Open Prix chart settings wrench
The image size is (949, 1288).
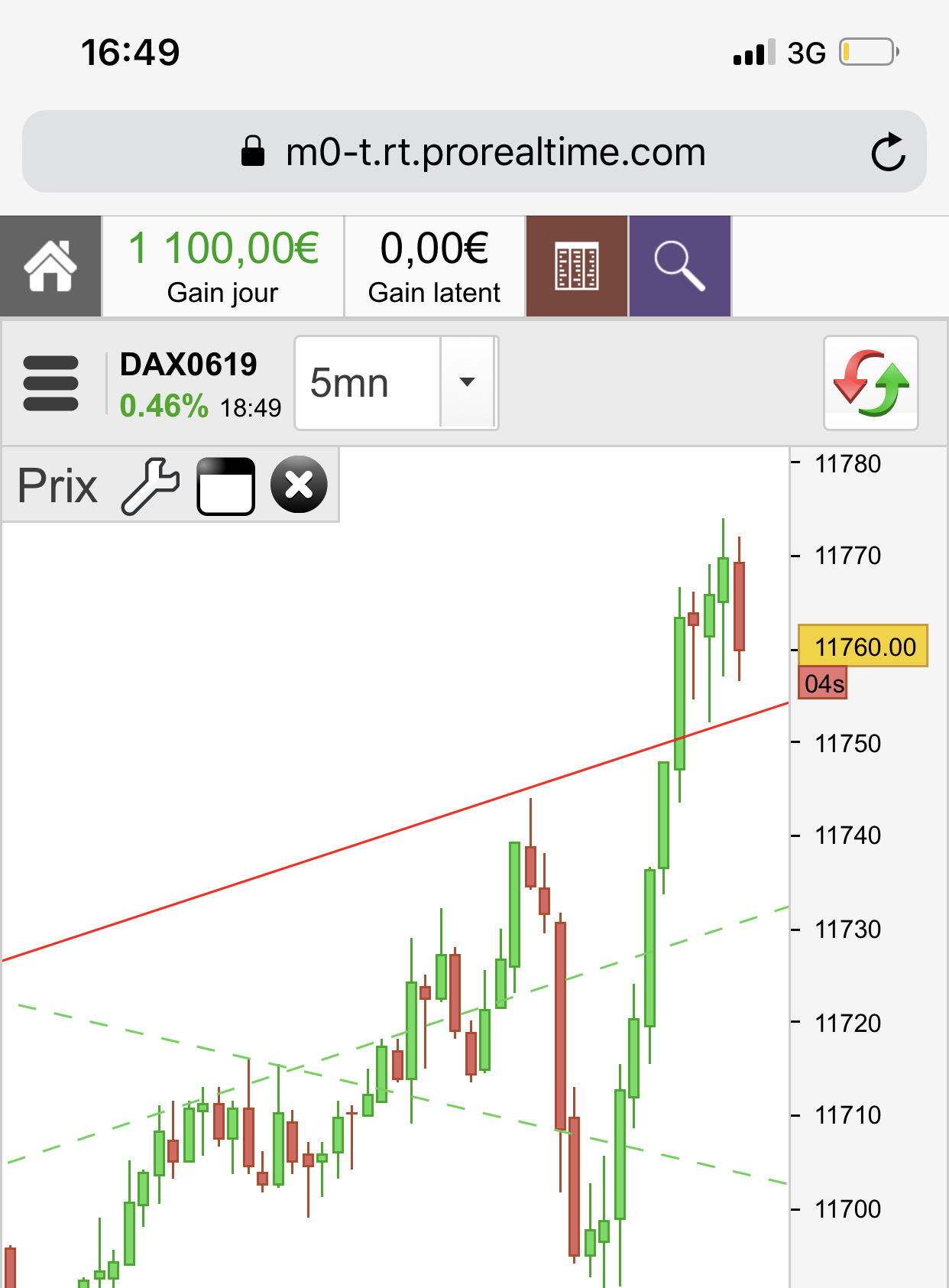[x=150, y=485]
